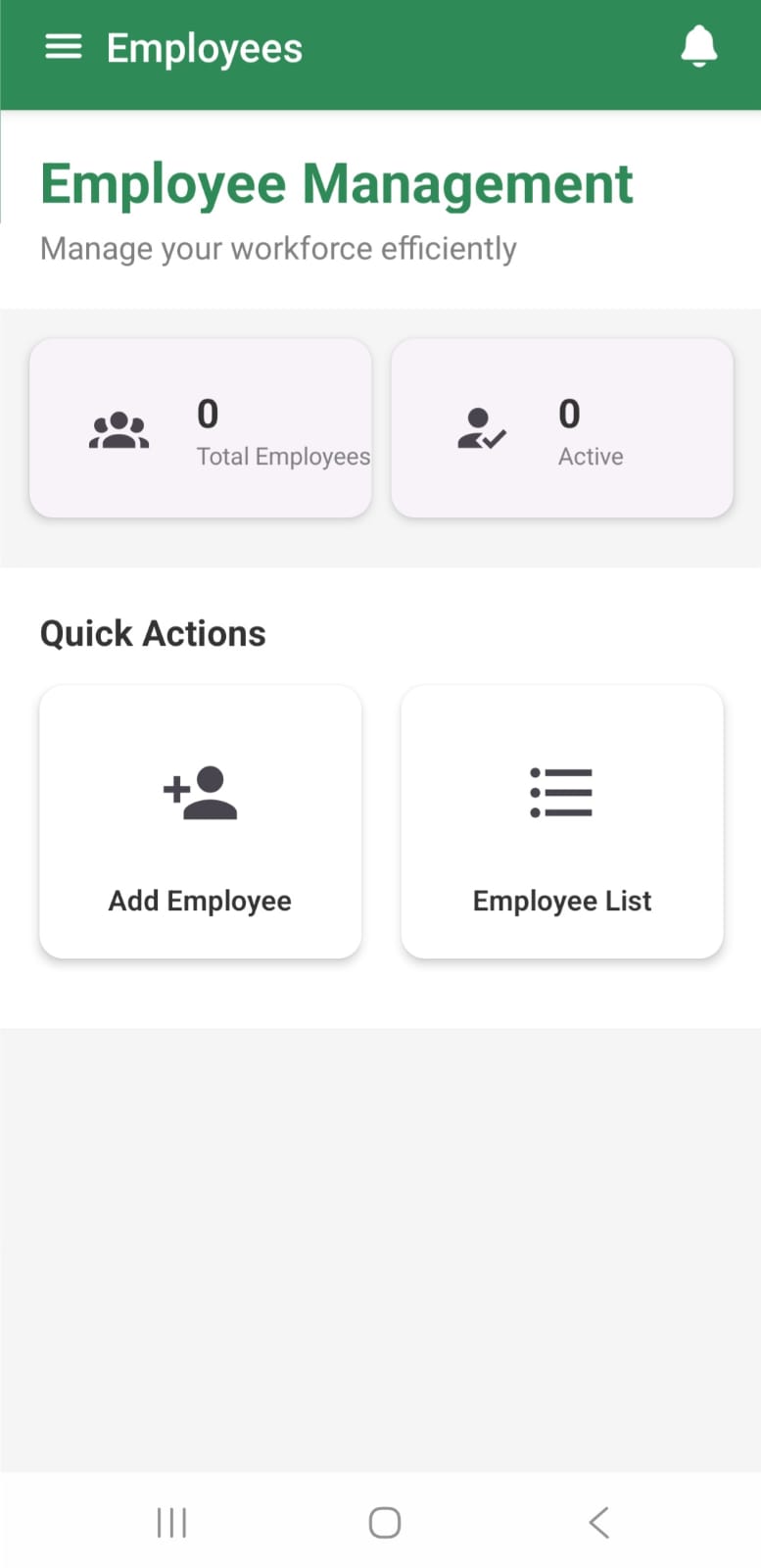Select the Employee List bullet-list icon

(561, 793)
